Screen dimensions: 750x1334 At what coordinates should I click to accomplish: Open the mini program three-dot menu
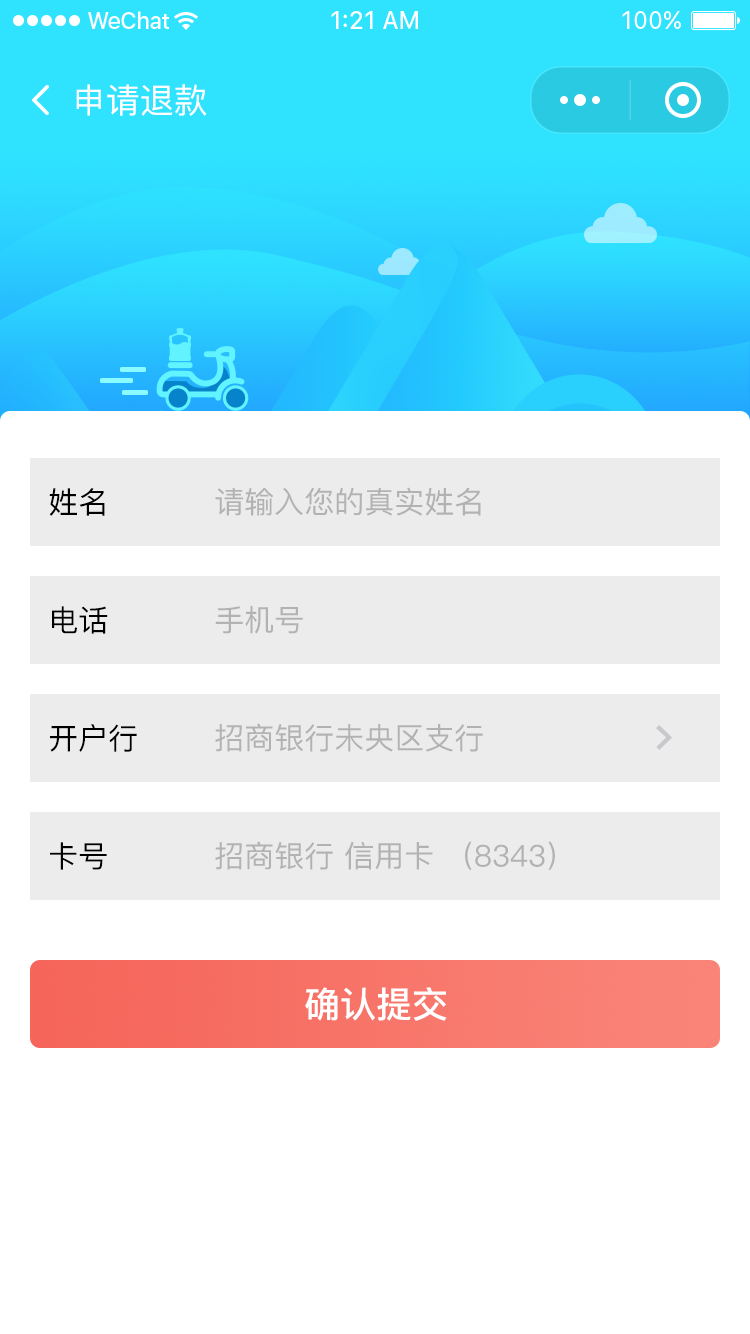(580, 100)
